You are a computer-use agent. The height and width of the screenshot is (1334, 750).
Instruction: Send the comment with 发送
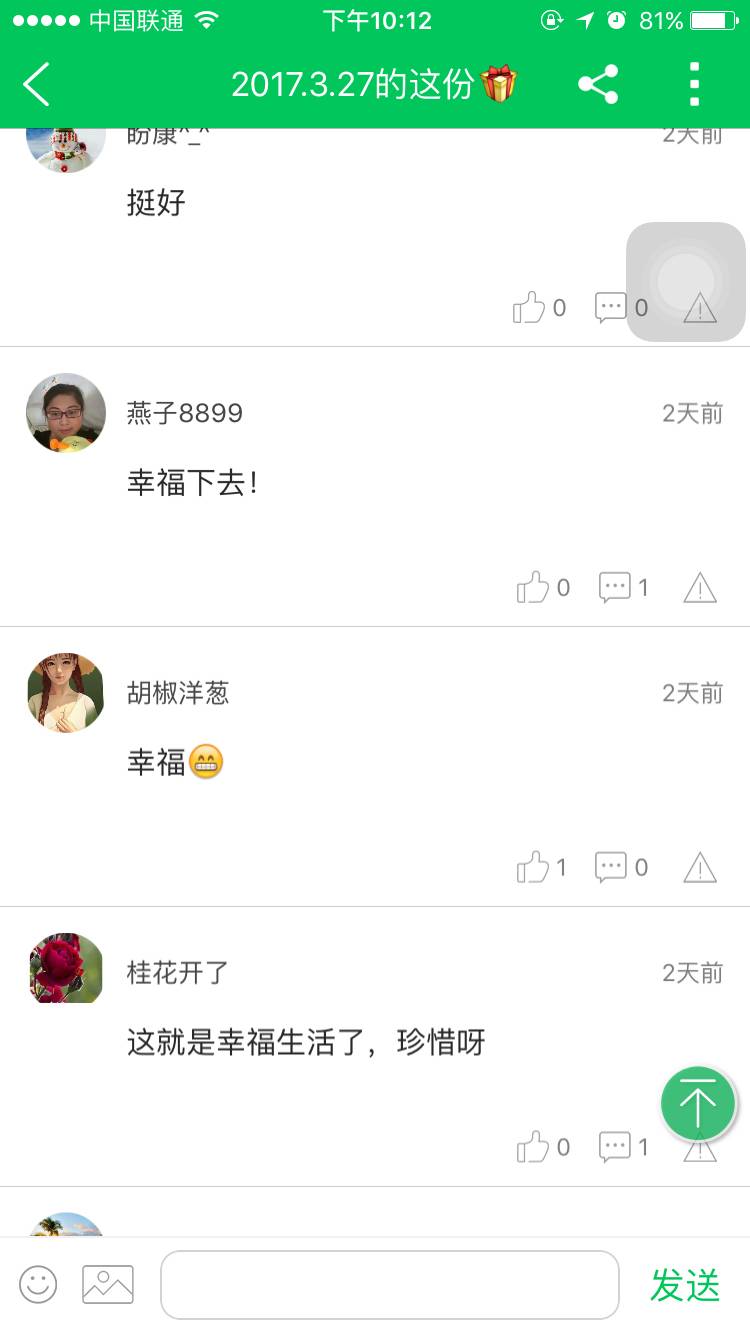[685, 1285]
